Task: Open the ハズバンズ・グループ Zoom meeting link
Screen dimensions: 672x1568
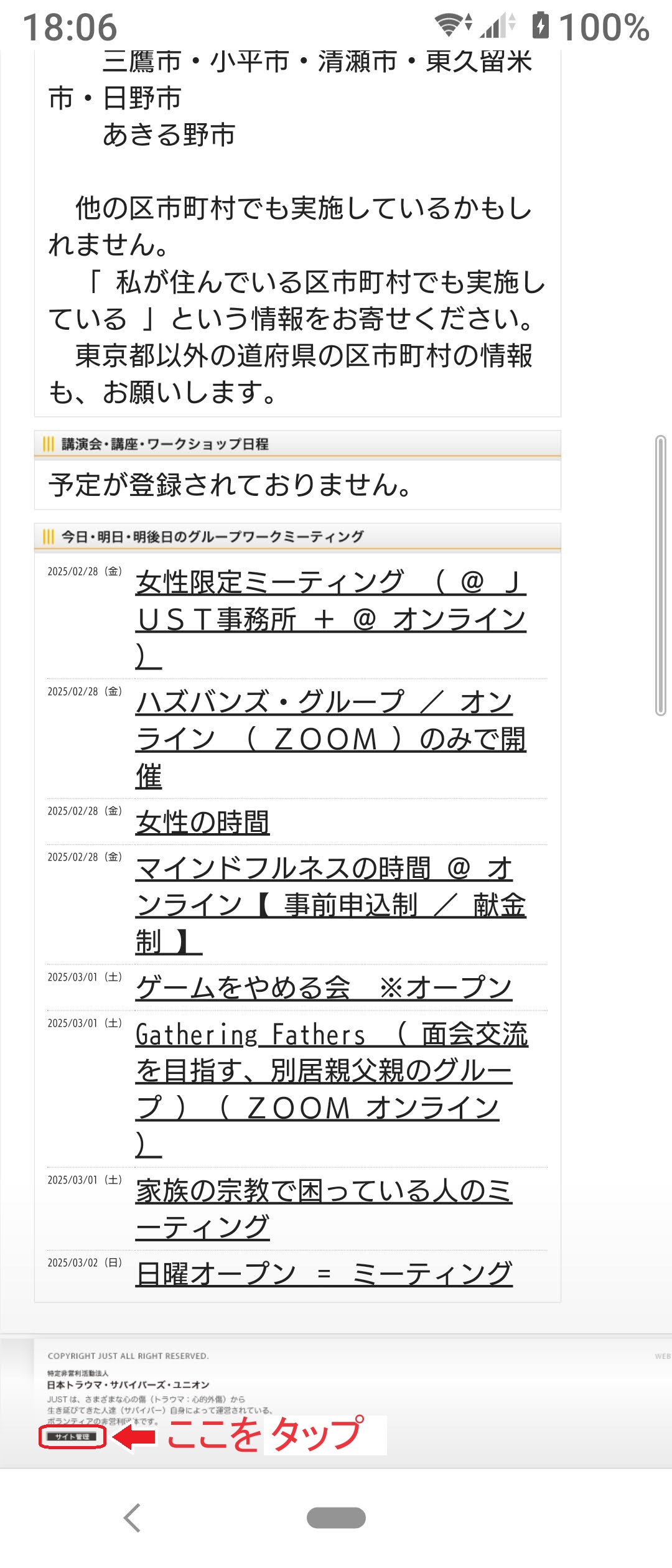Action: coord(330,739)
